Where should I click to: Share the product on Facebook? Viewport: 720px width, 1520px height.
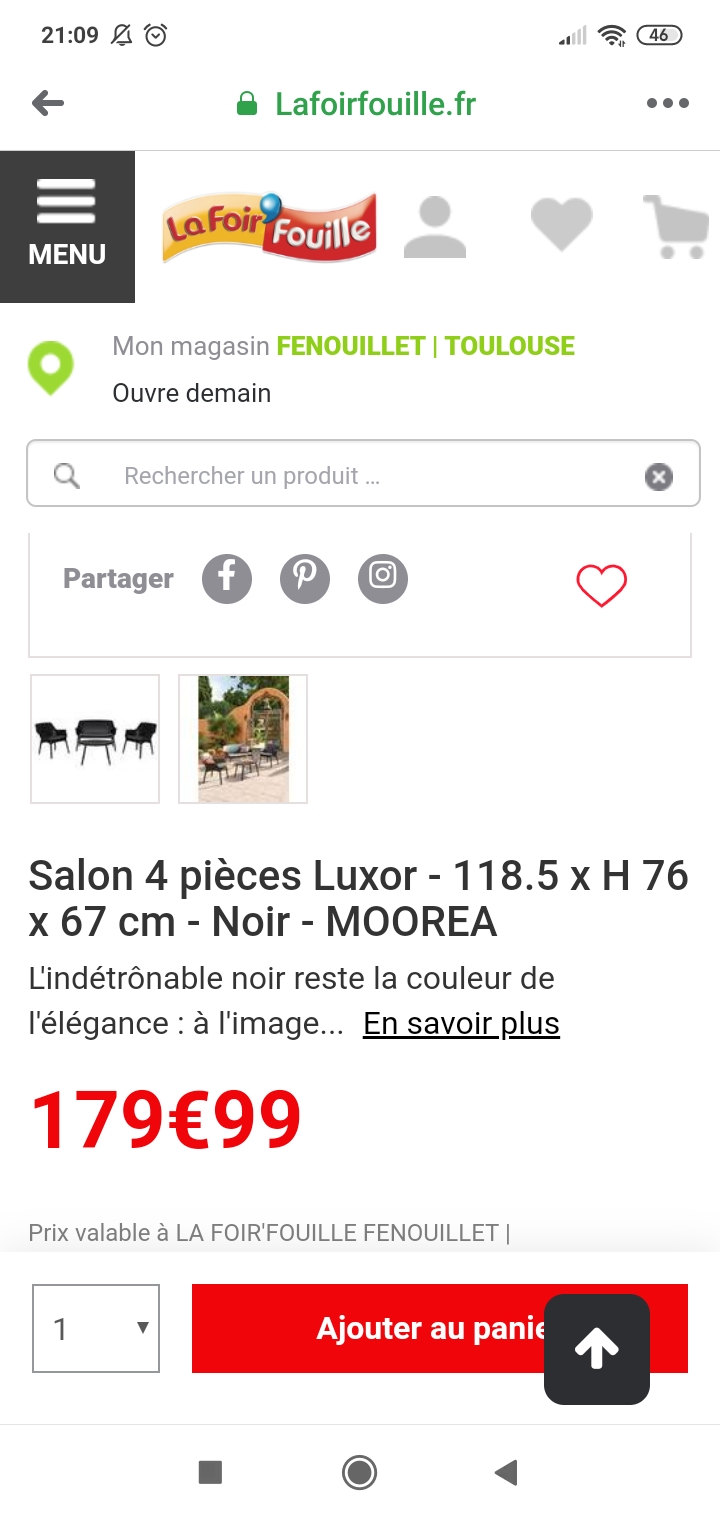pyautogui.click(x=227, y=578)
